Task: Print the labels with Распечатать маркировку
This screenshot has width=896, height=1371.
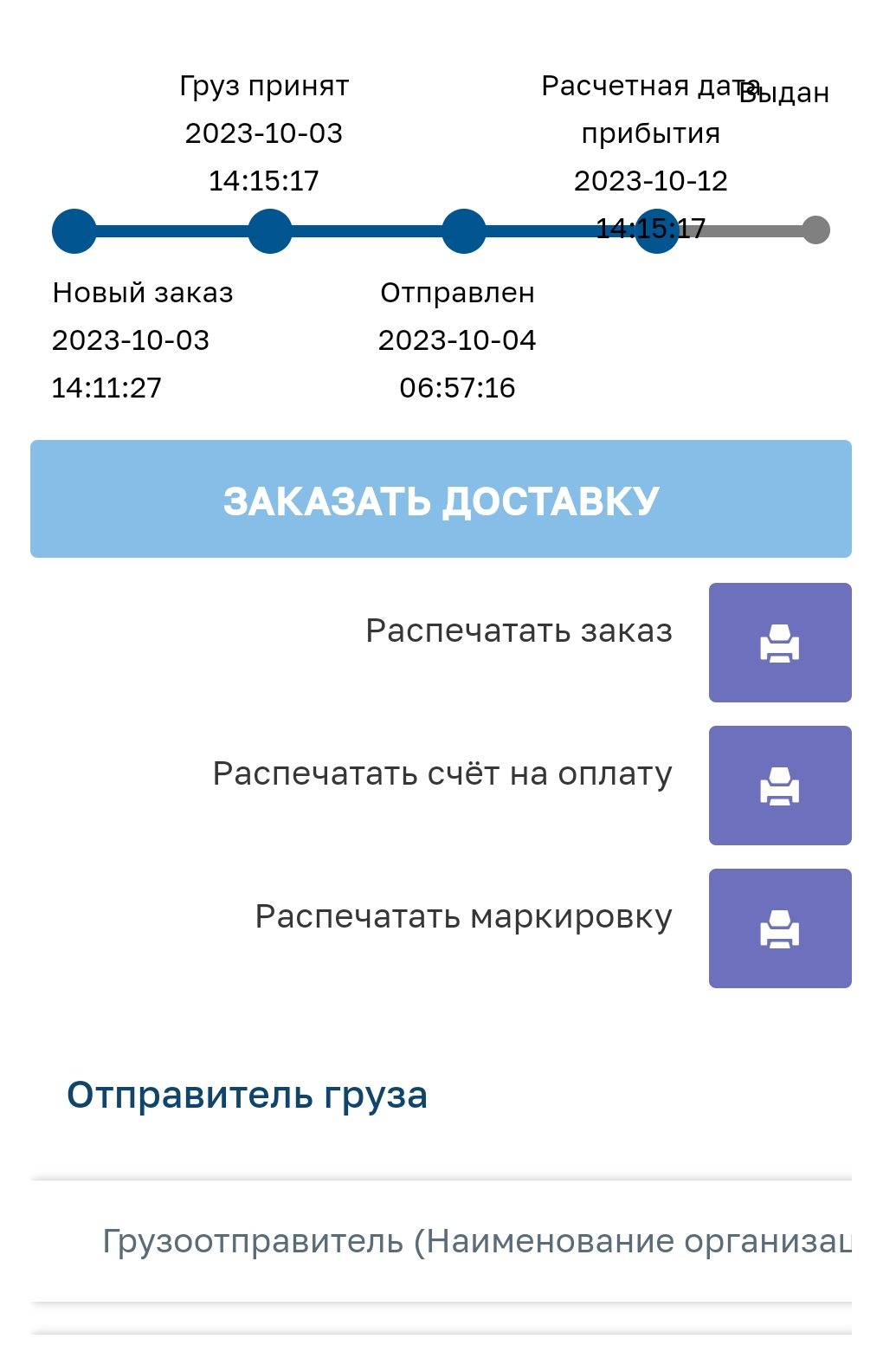Action: click(x=779, y=928)
